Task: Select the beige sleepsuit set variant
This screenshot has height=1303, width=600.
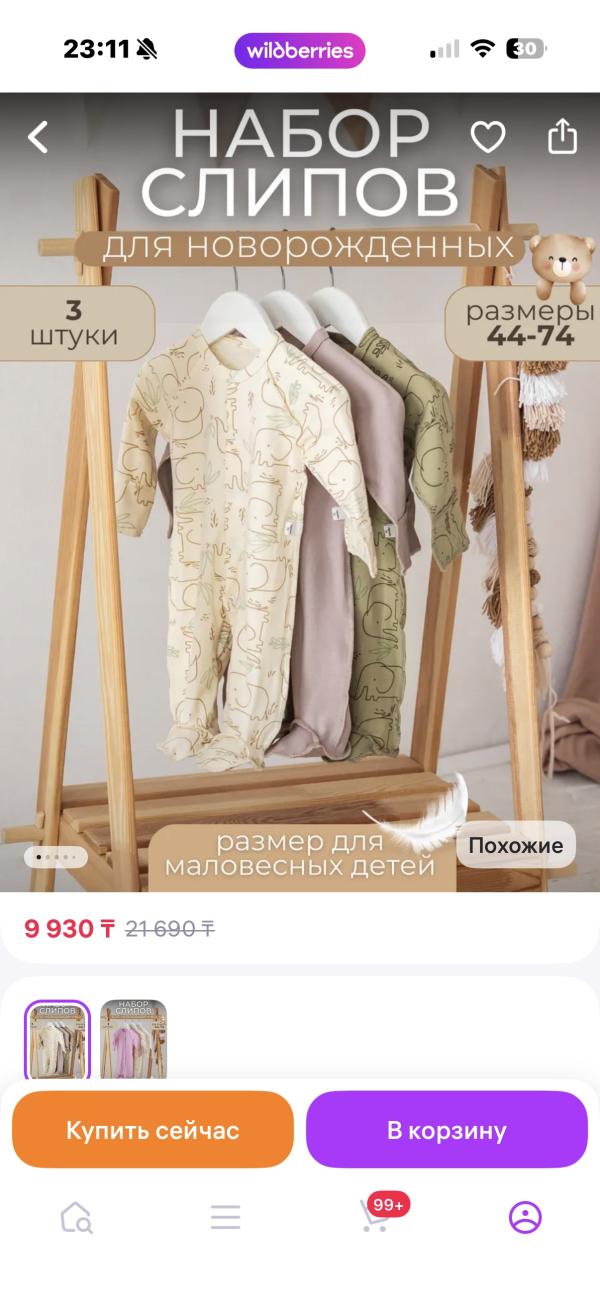Action: pyautogui.click(x=58, y=1041)
